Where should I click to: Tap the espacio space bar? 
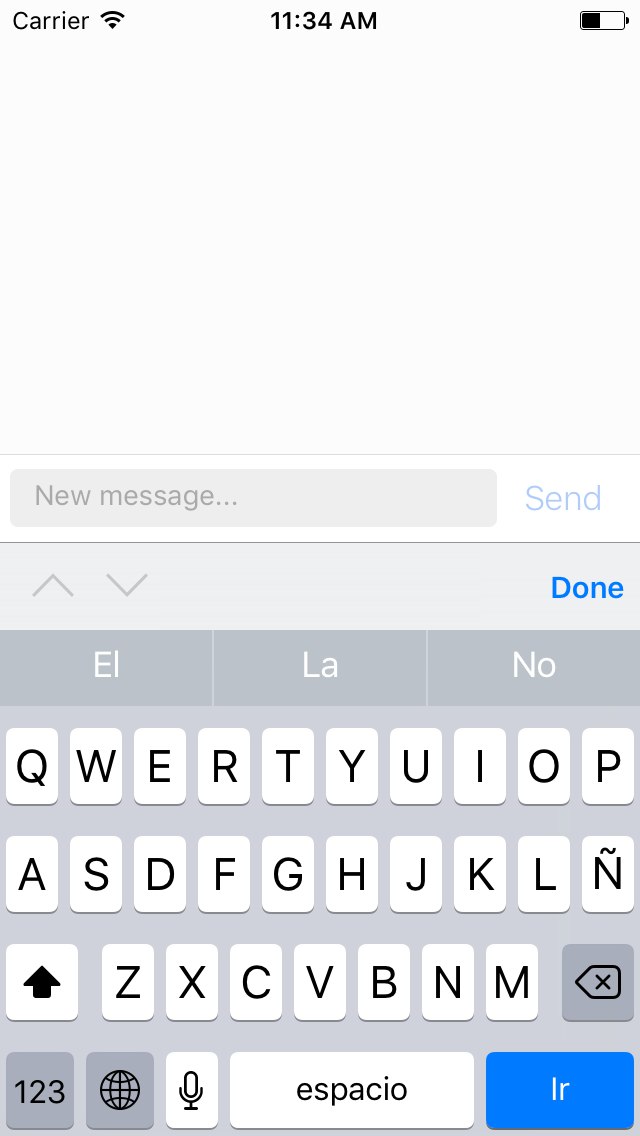click(352, 1090)
